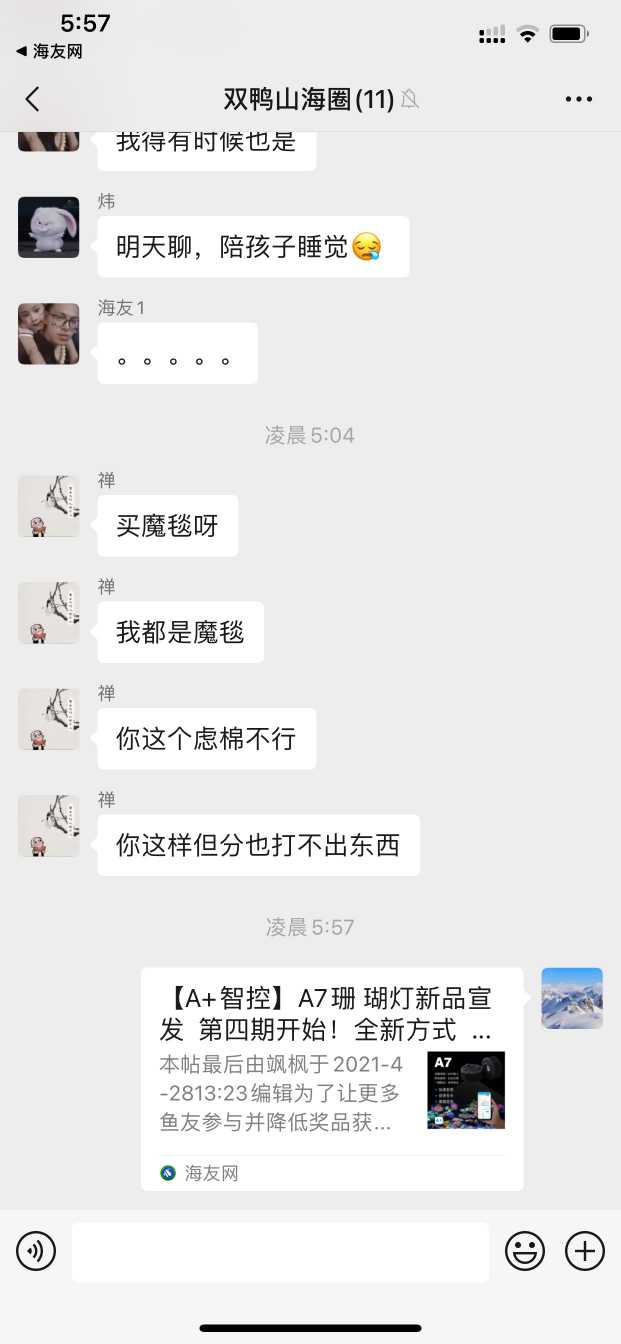View 炜's profile avatar
621x1344 pixels.
point(48,227)
